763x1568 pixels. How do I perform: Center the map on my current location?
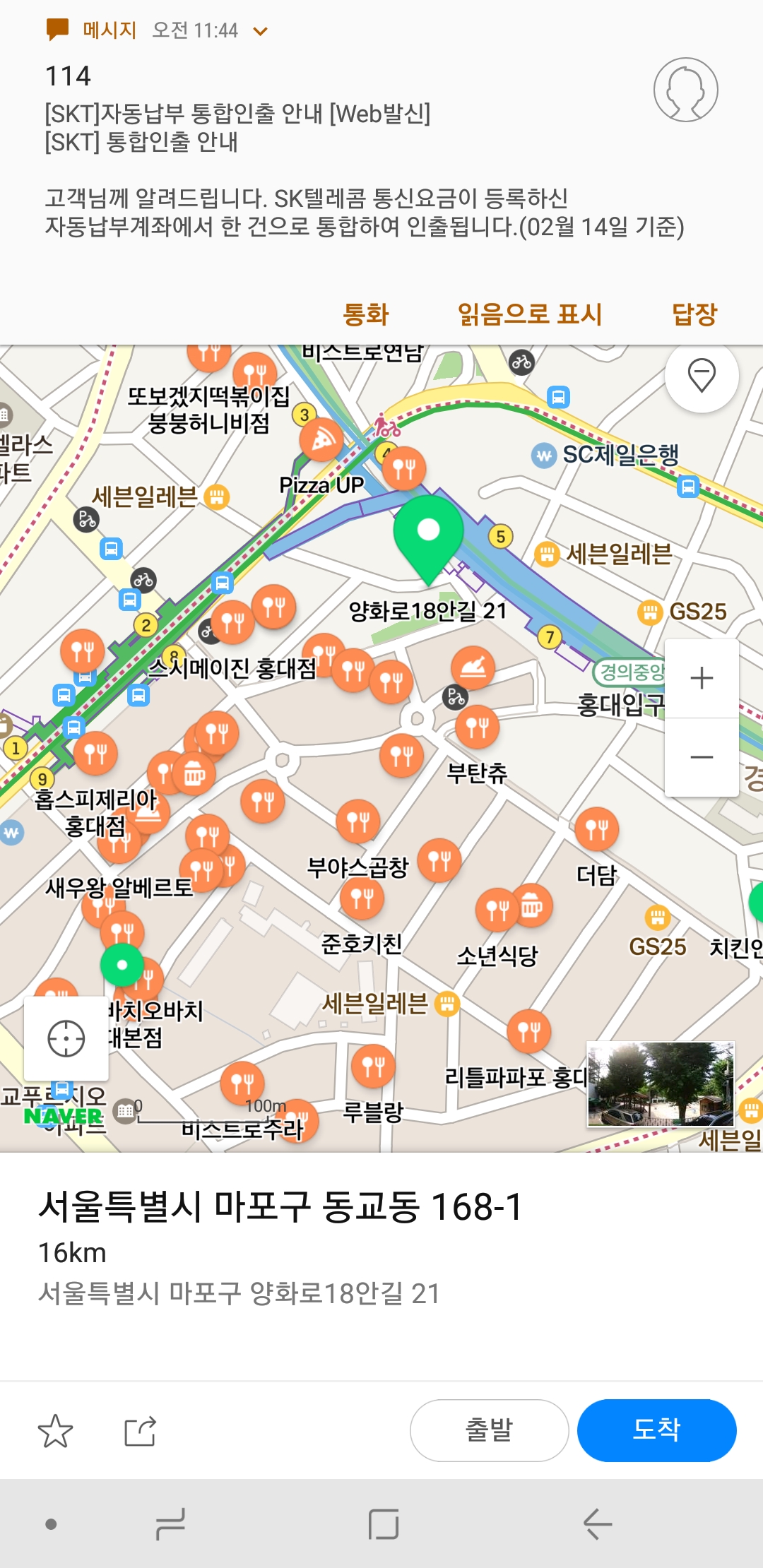66,1038
